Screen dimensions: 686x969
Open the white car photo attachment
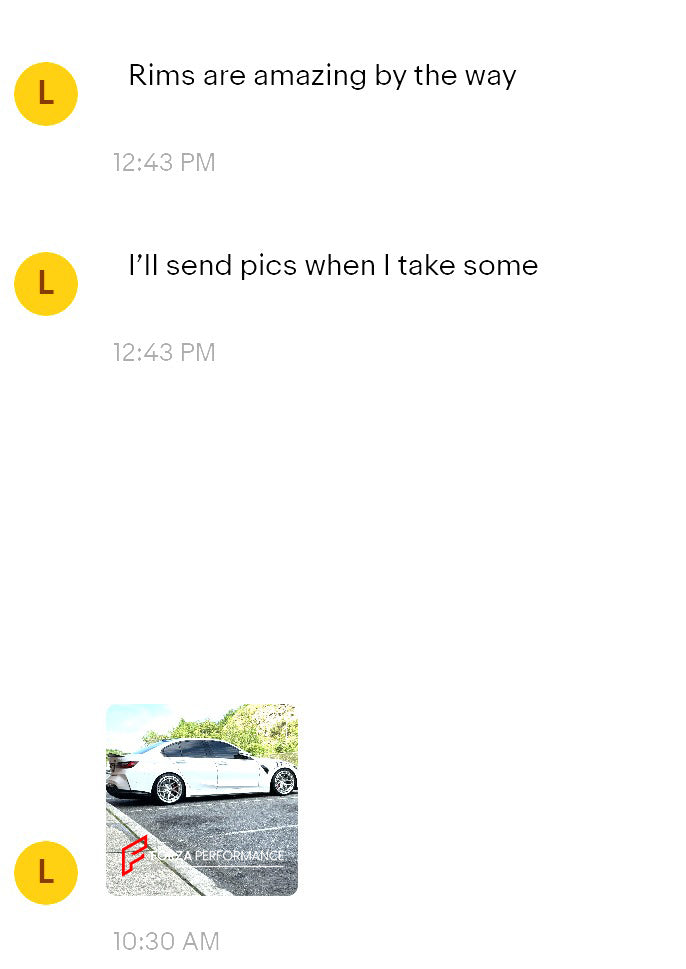(202, 799)
